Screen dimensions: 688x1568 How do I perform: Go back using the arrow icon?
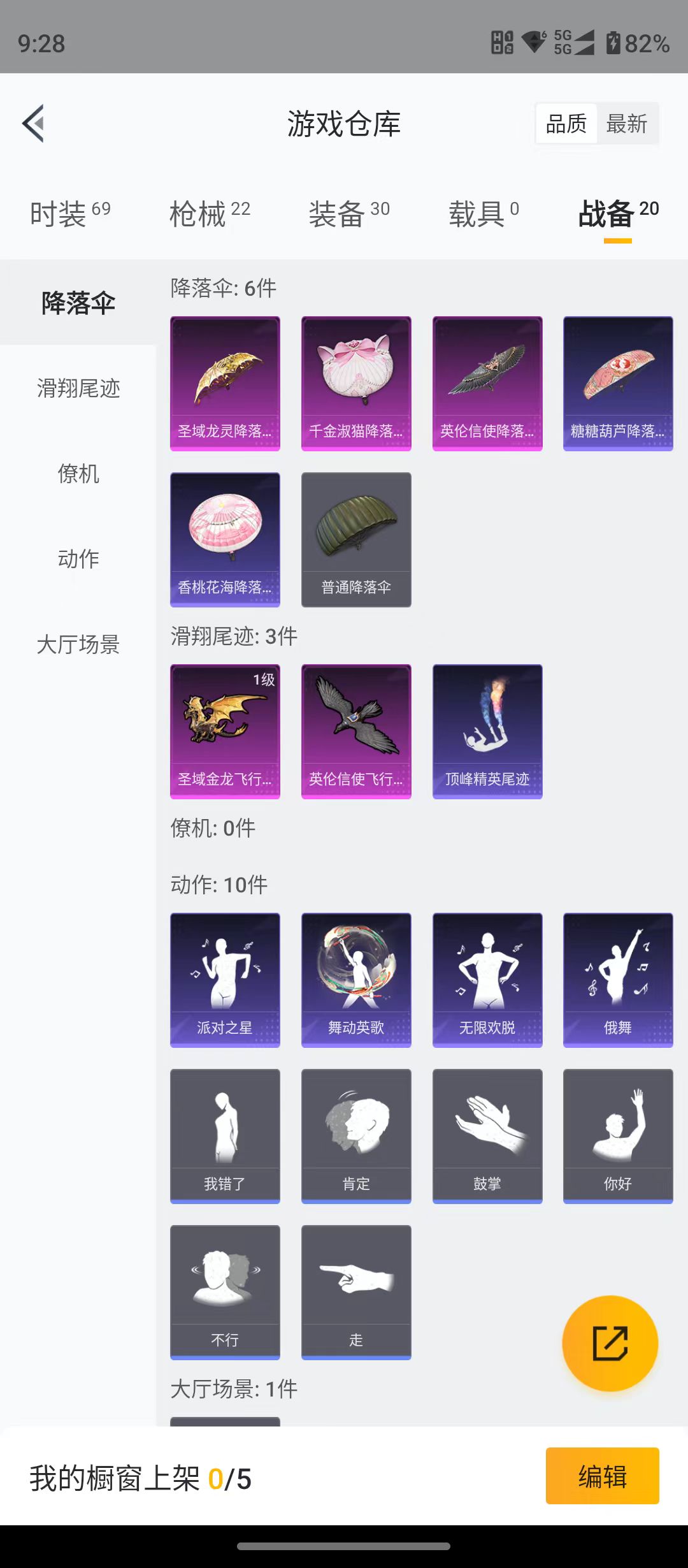pos(34,123)
